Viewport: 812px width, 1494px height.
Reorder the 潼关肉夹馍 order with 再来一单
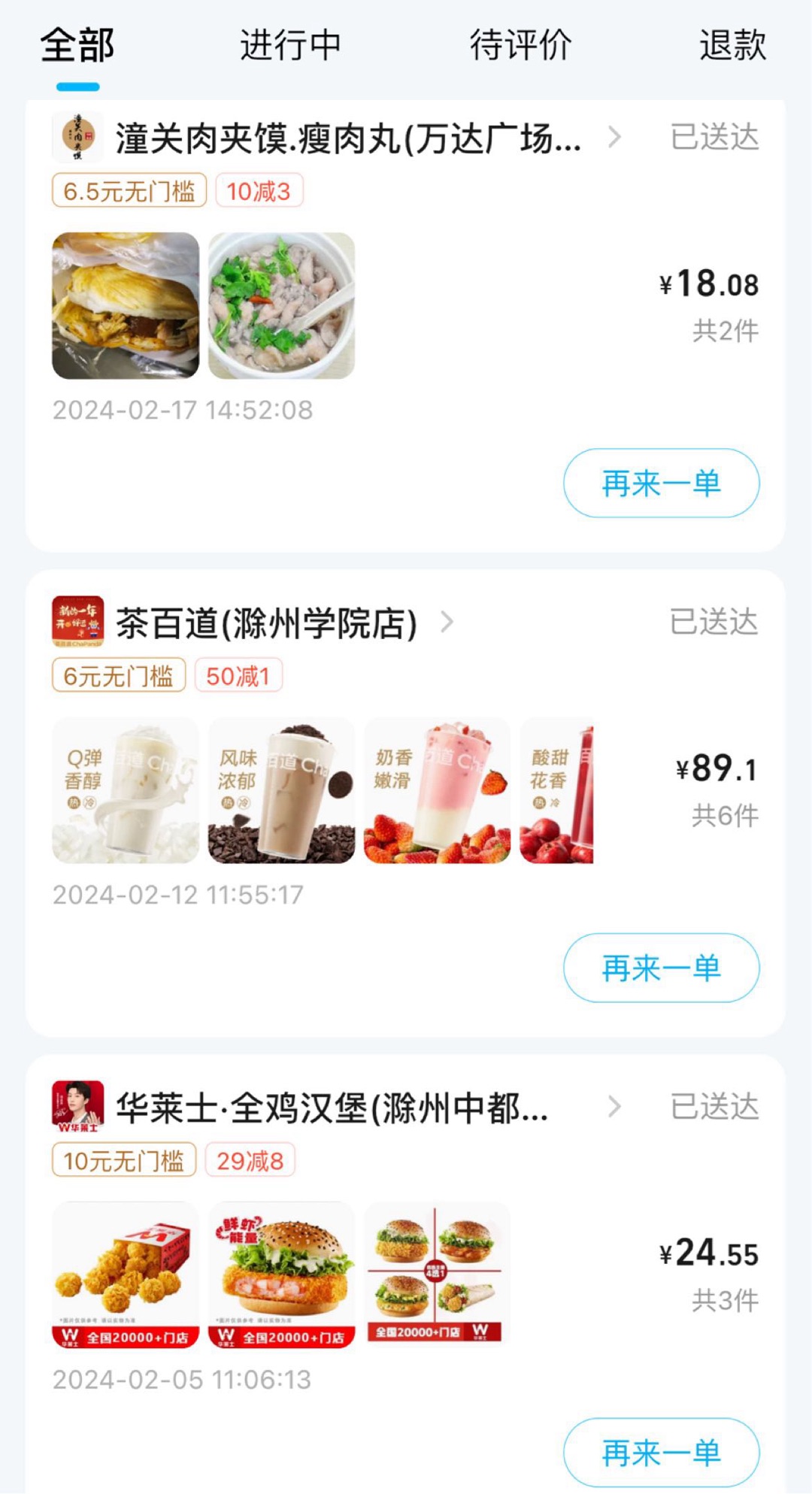point(661,483)
